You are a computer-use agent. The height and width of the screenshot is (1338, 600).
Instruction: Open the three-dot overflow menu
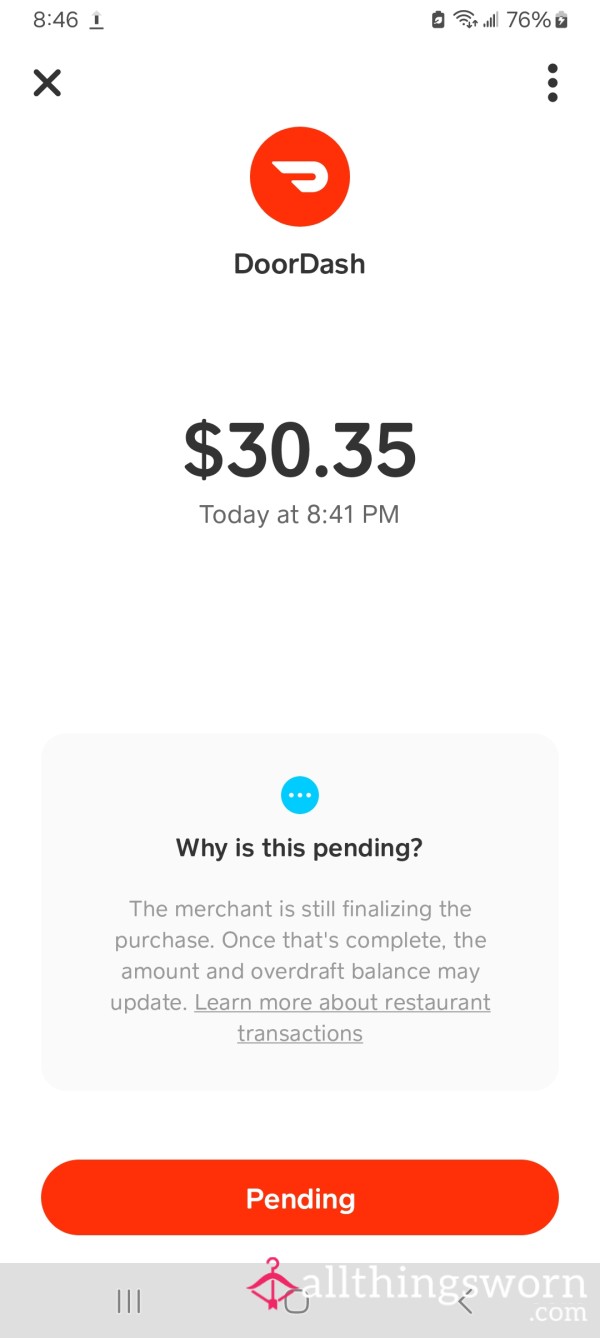[552, 83]
